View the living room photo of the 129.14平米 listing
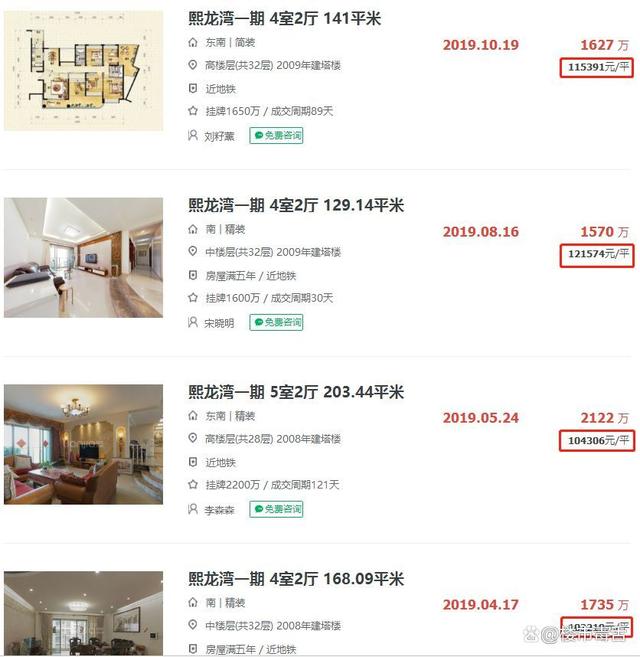Screen dimensions: 640x657 coord(83,257)
